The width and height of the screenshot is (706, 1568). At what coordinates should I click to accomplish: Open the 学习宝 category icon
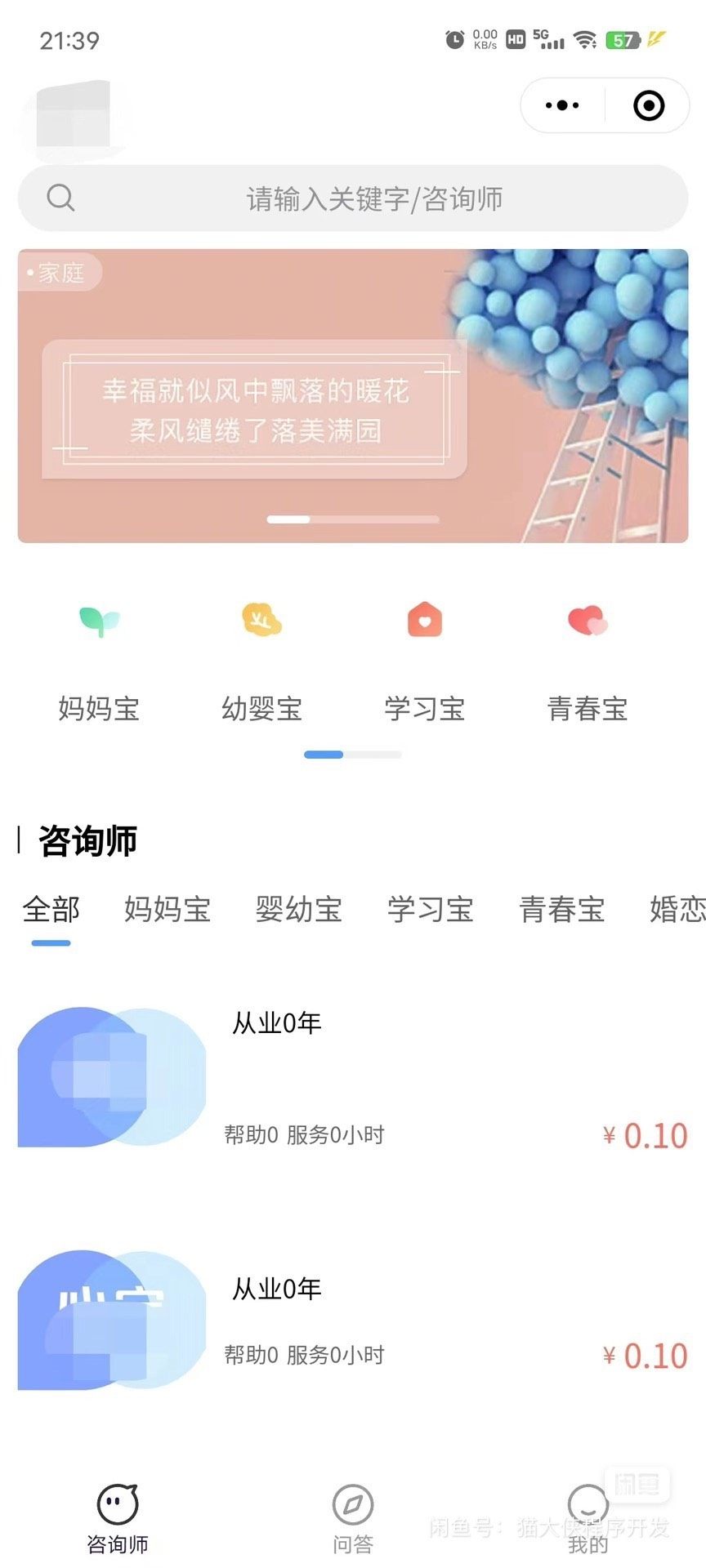(425, 621)
